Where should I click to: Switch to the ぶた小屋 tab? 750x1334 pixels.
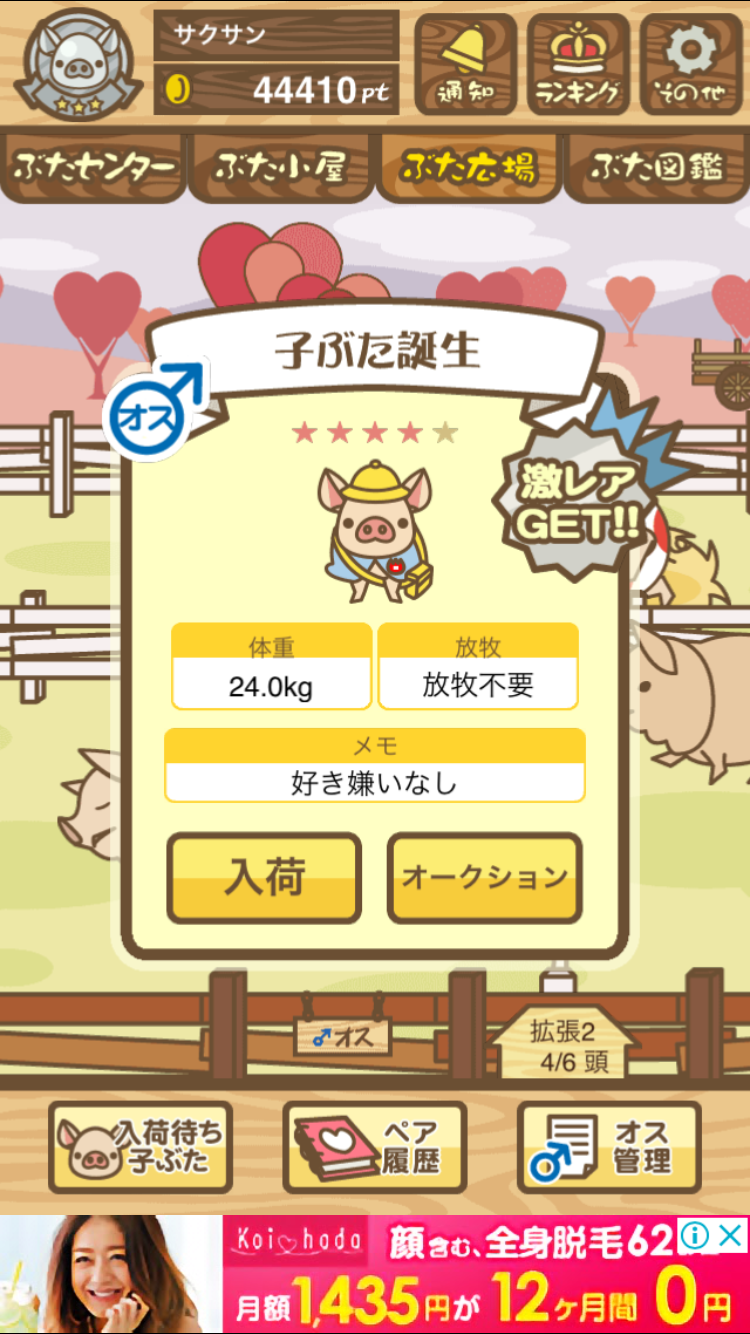281,167
